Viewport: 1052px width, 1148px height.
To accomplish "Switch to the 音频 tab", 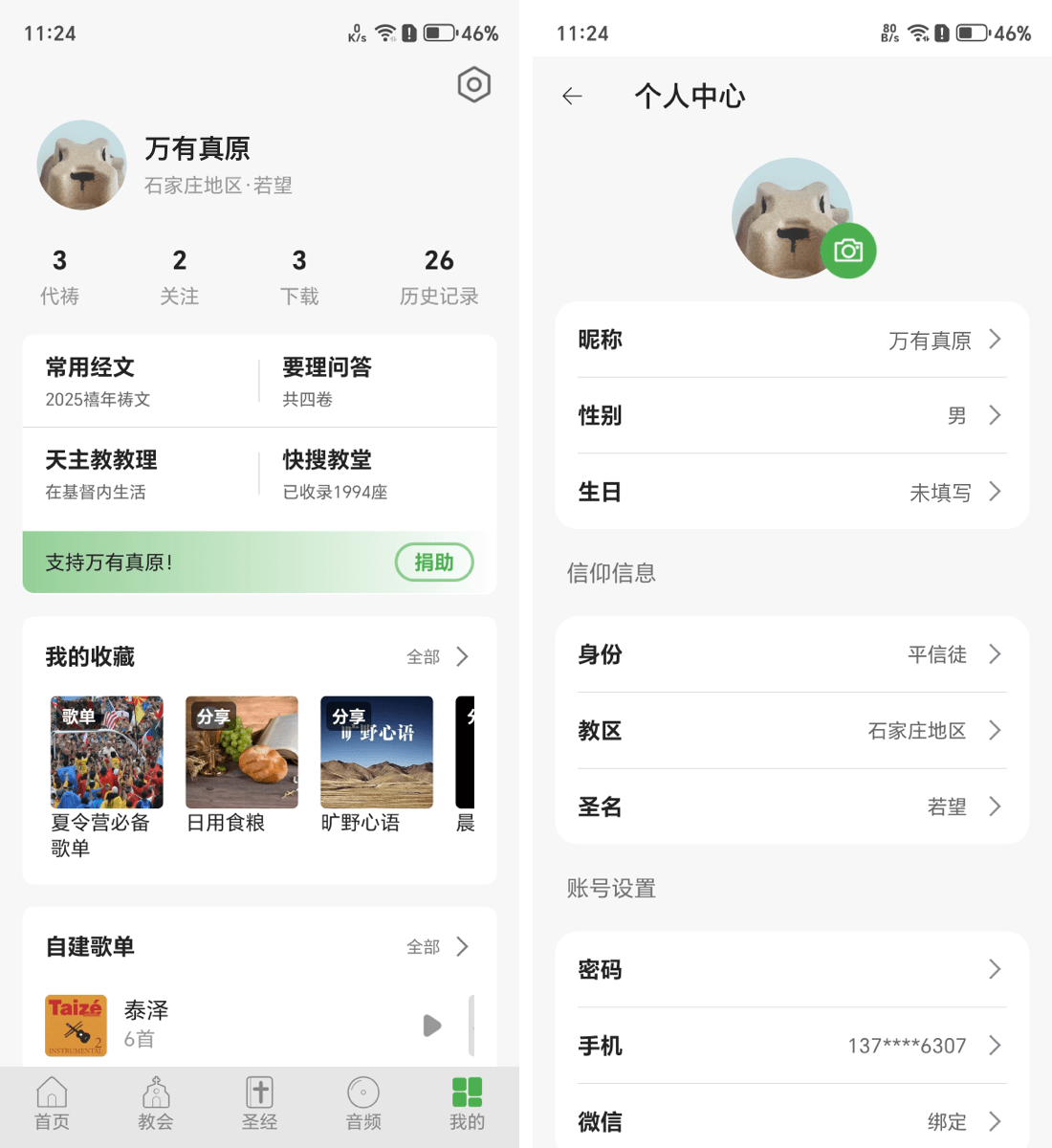I will coord(363,1103).
